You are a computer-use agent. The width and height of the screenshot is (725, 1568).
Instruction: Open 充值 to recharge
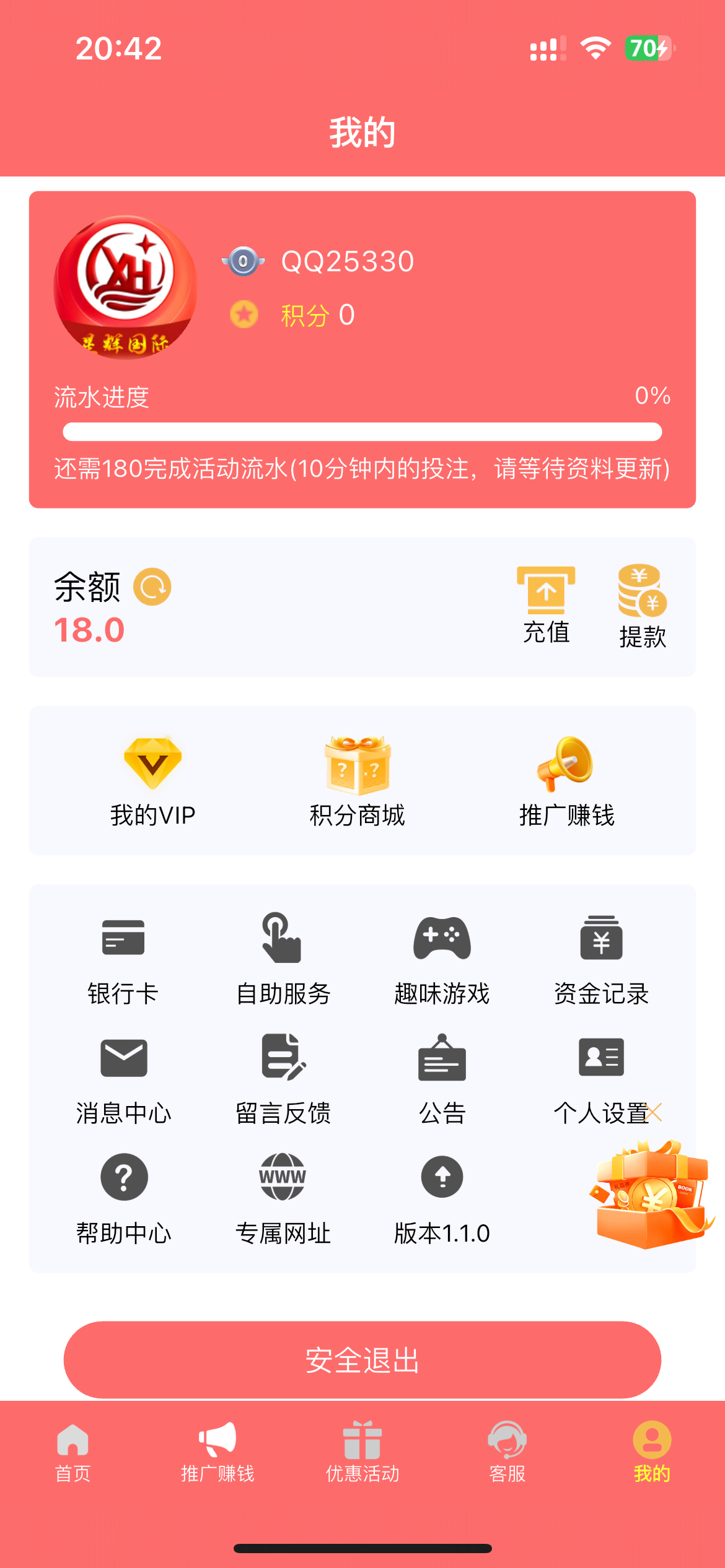tap(546, 606)
